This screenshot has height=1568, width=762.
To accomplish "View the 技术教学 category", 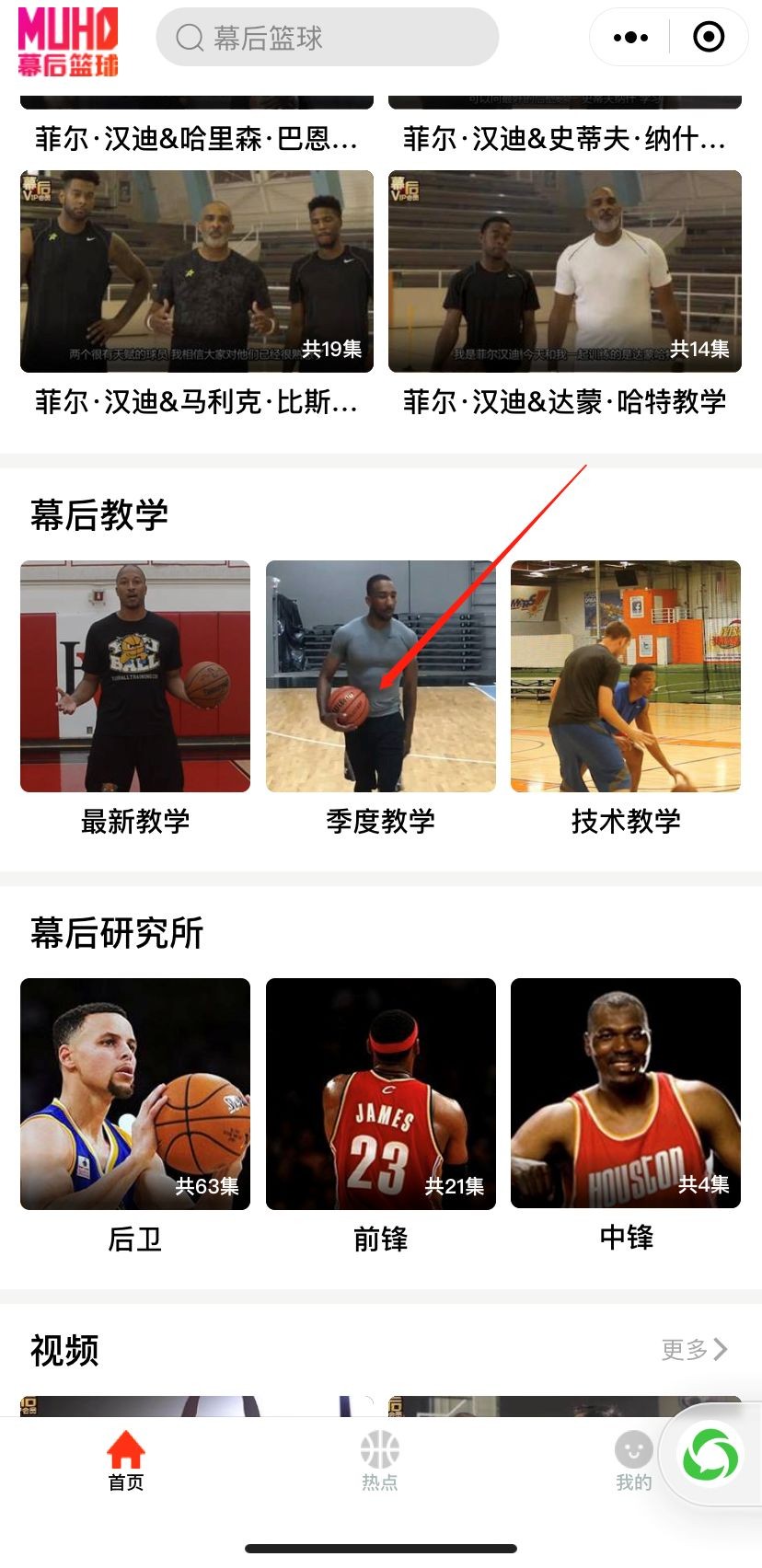I will pyautogui.click(x=626, y=676).
